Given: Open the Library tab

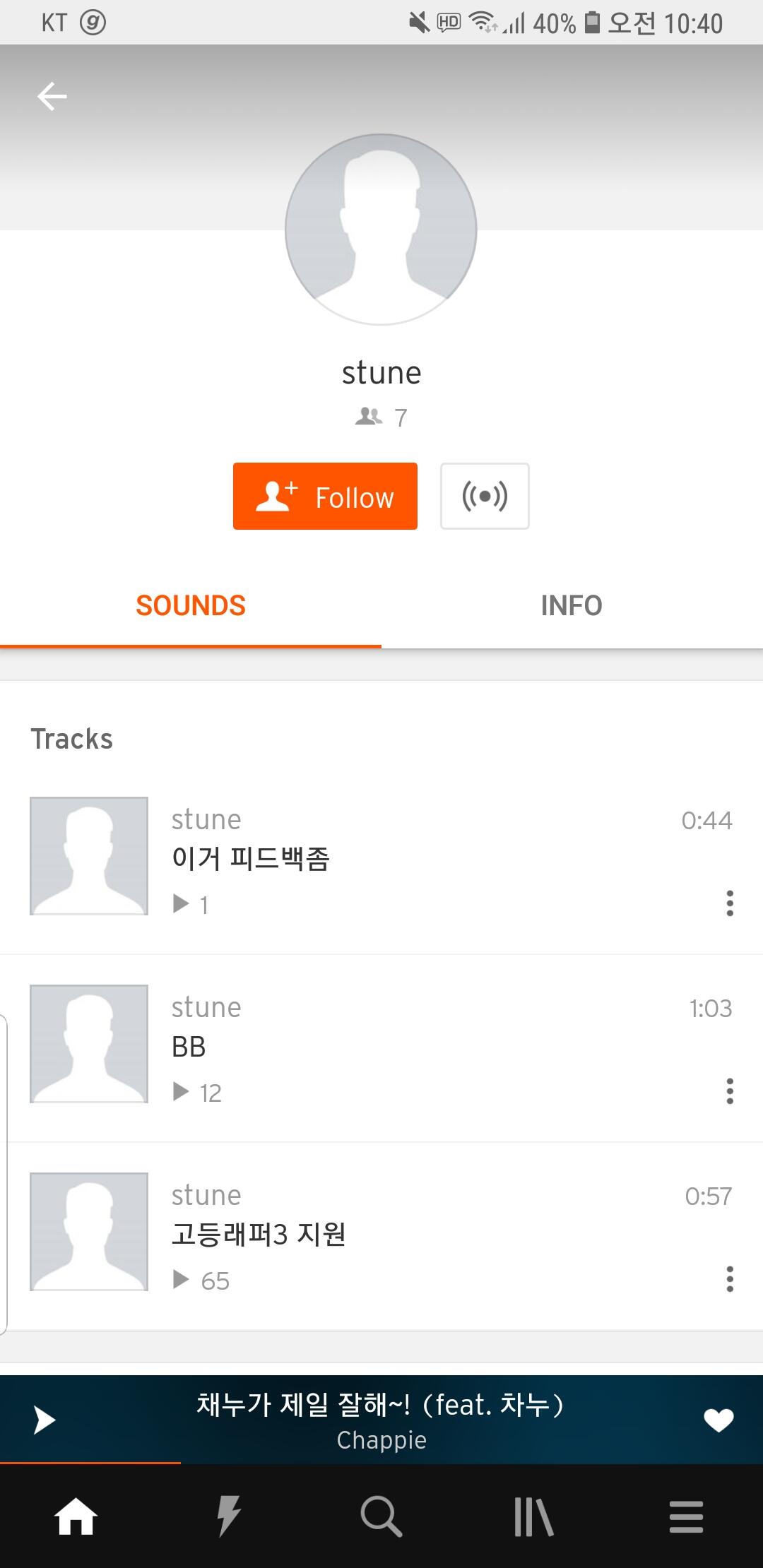Looking at the screenshot, I should tap(534, 1516).
